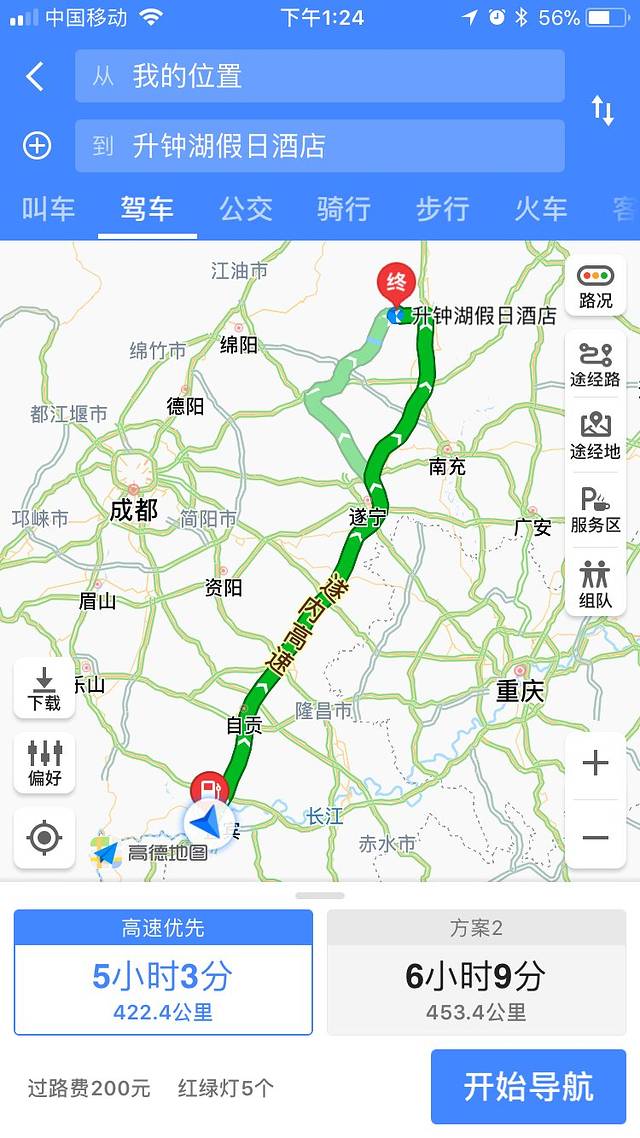This screenshot has height=1138, width=640.
Task: Edit the destination 升钟湖假日酒店 field
Action: click(x=320, y=146)
